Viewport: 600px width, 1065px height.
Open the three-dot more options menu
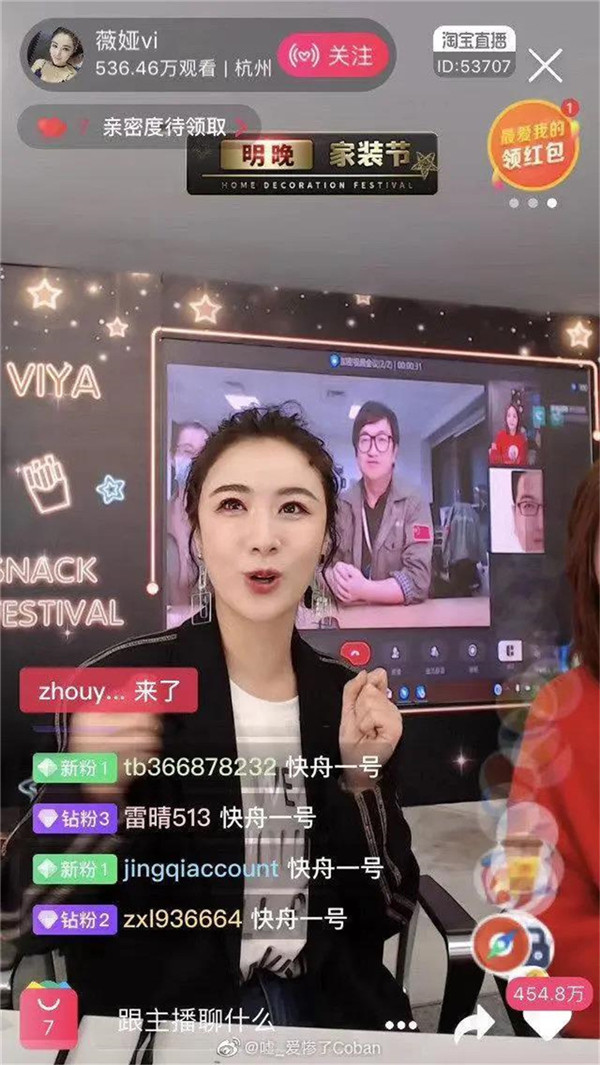(x=401, y=1025)
